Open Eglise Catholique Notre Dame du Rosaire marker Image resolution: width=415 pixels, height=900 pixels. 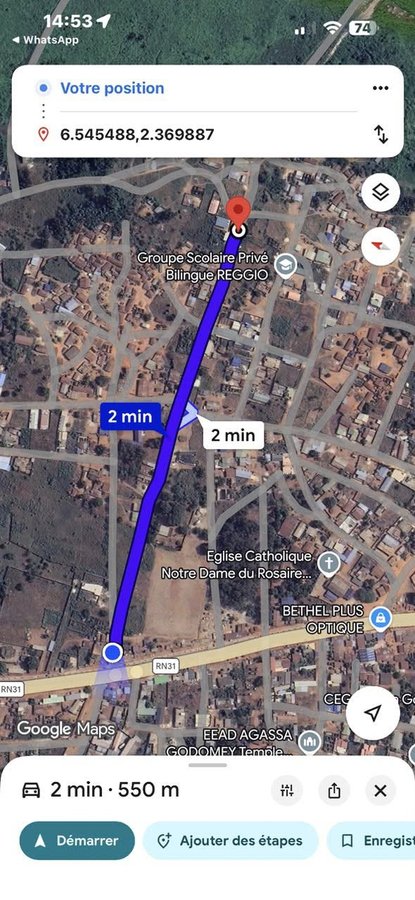(x=328, y=565)
